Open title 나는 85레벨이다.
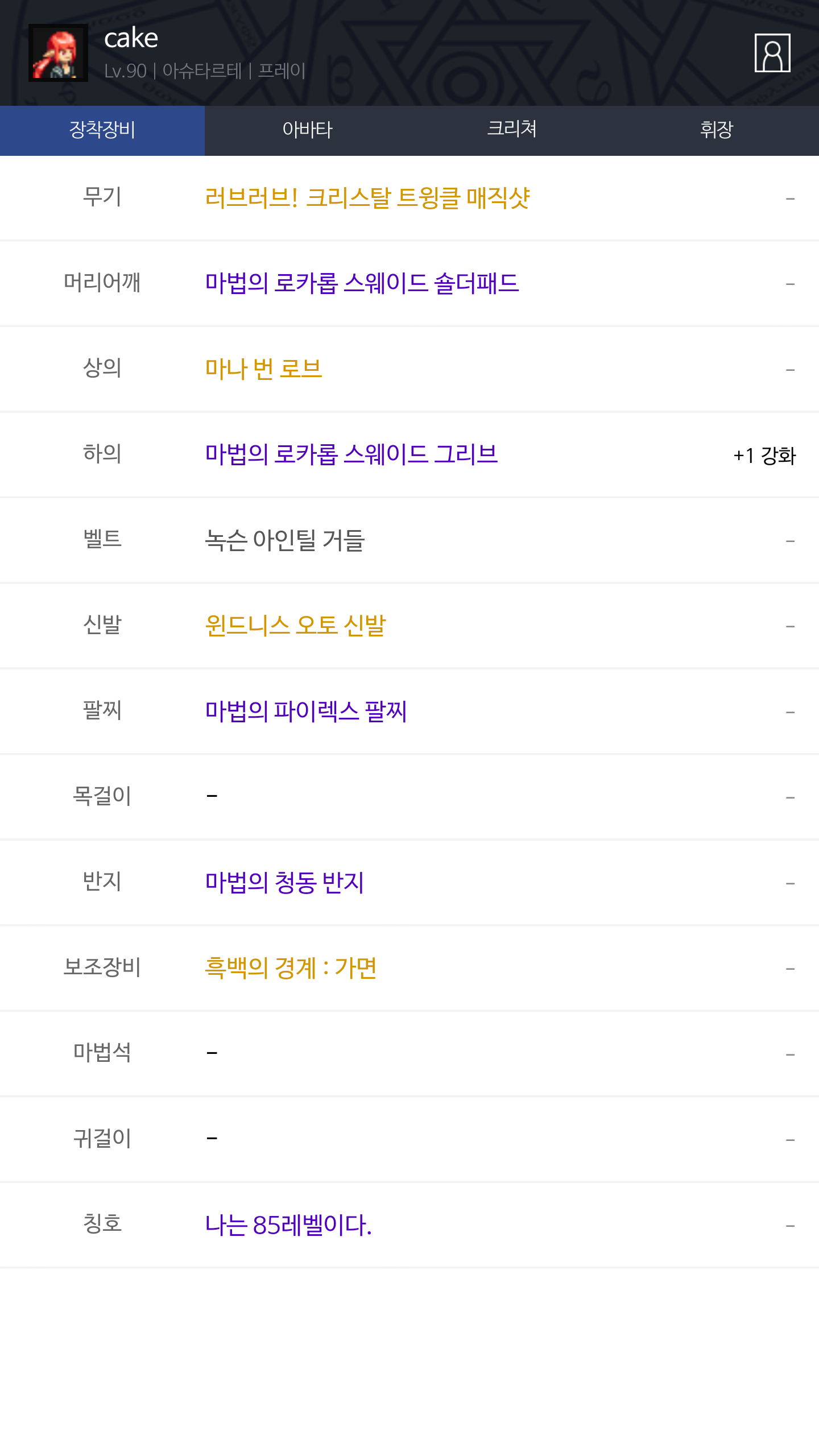Viewport: 819px width, 1456px height. click(288, 1225)
